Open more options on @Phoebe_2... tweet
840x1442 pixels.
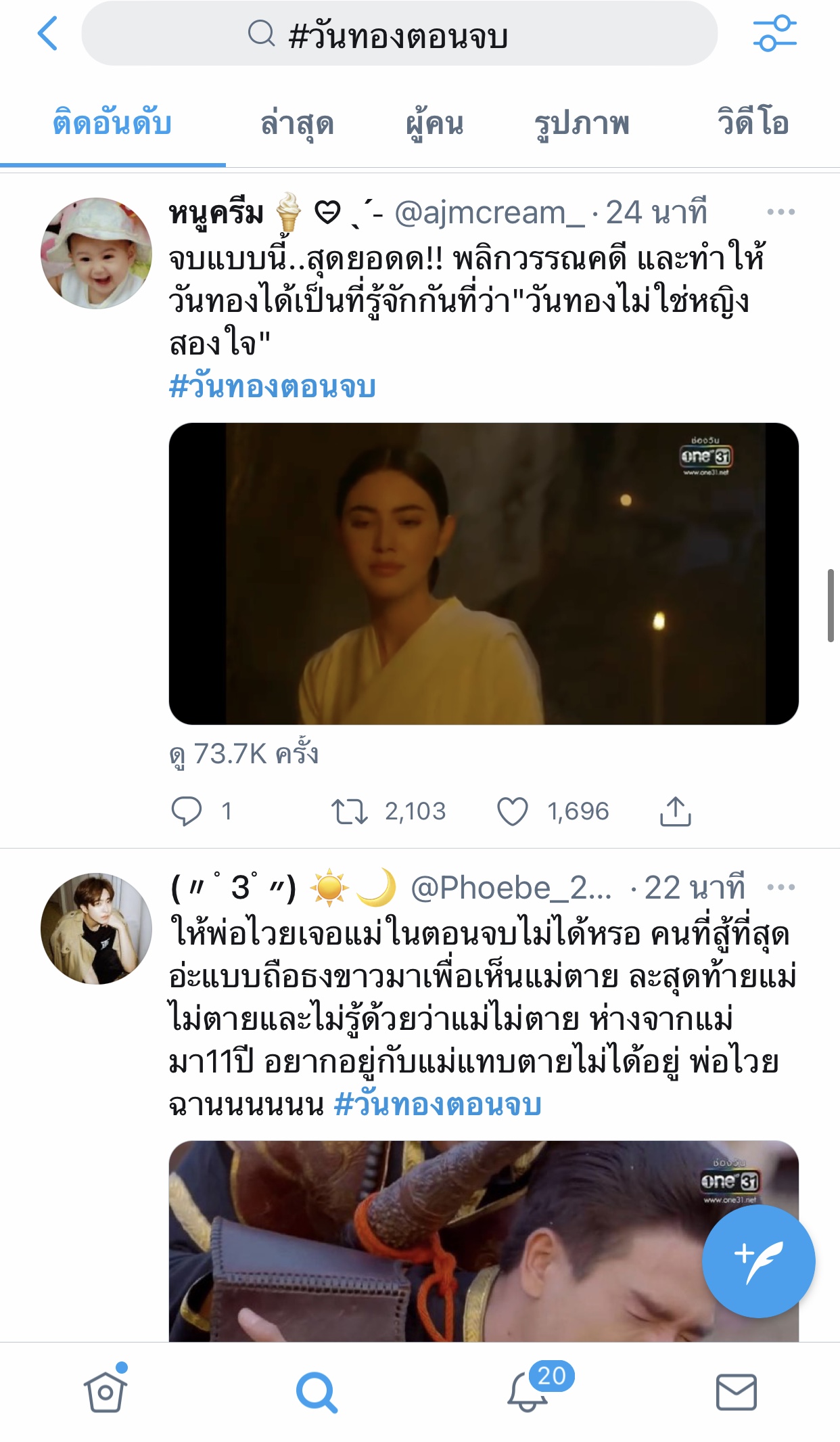pos(780,887)
